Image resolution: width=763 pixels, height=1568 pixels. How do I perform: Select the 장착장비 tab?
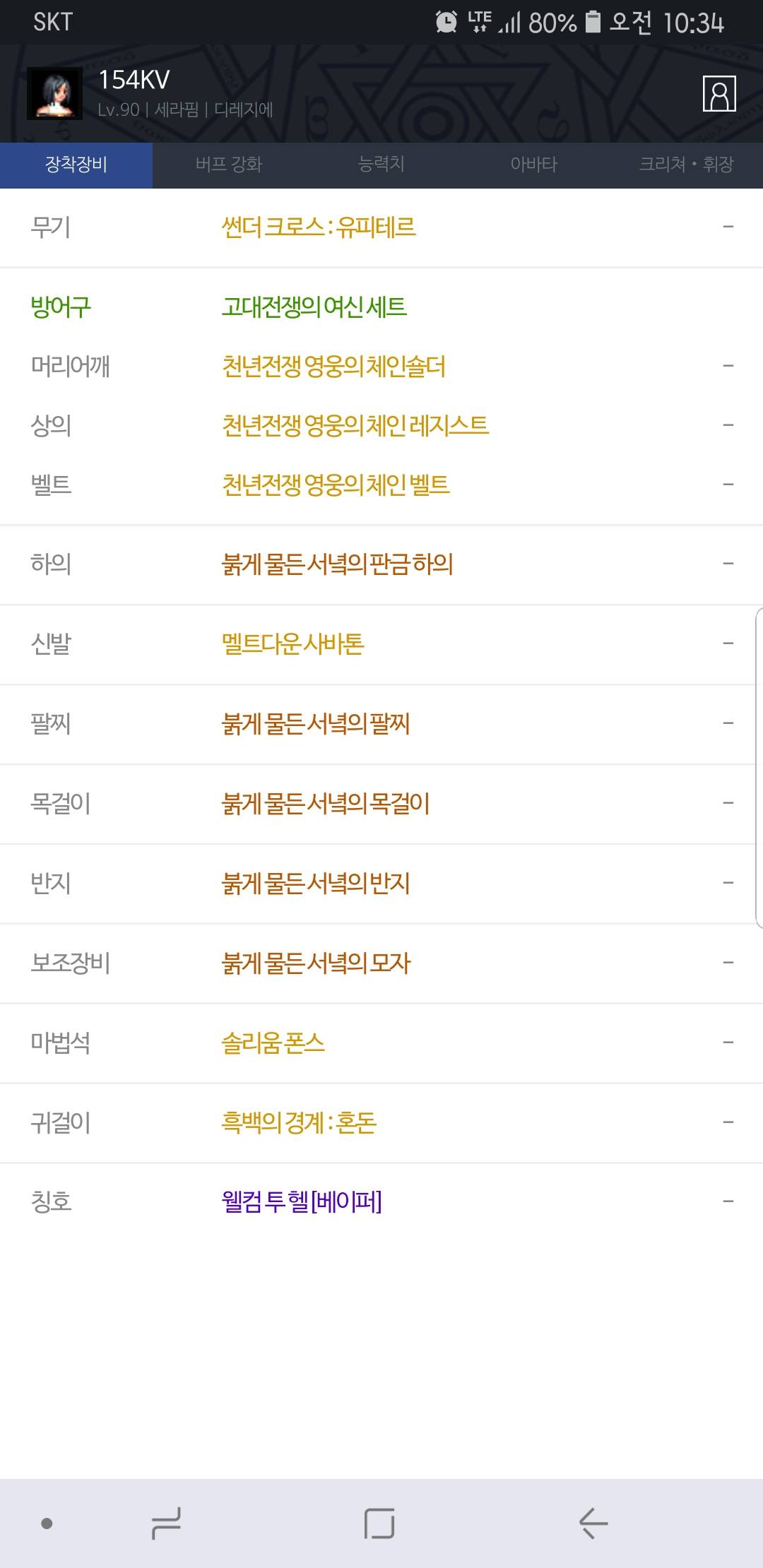point(76,165)
